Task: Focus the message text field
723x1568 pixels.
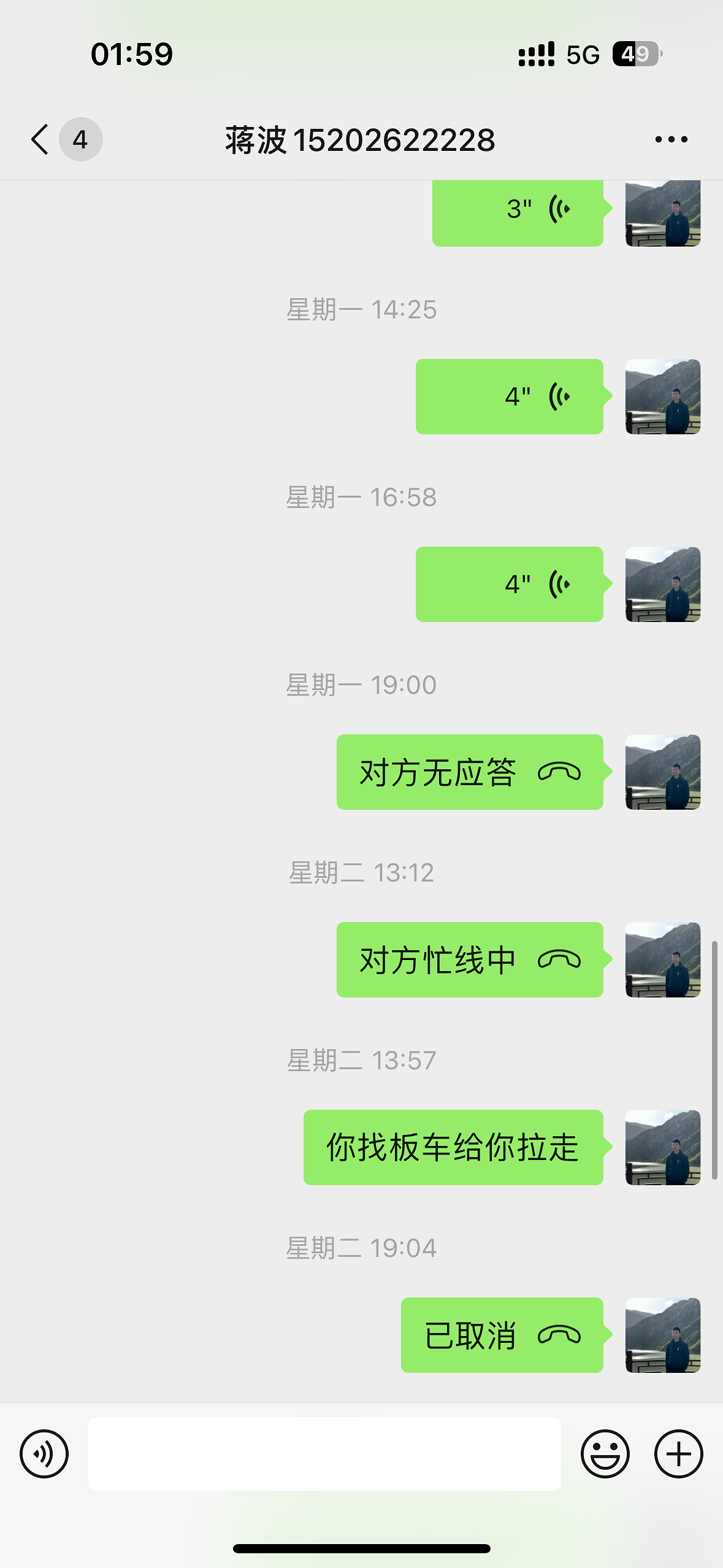Action: click(324, 1454)
